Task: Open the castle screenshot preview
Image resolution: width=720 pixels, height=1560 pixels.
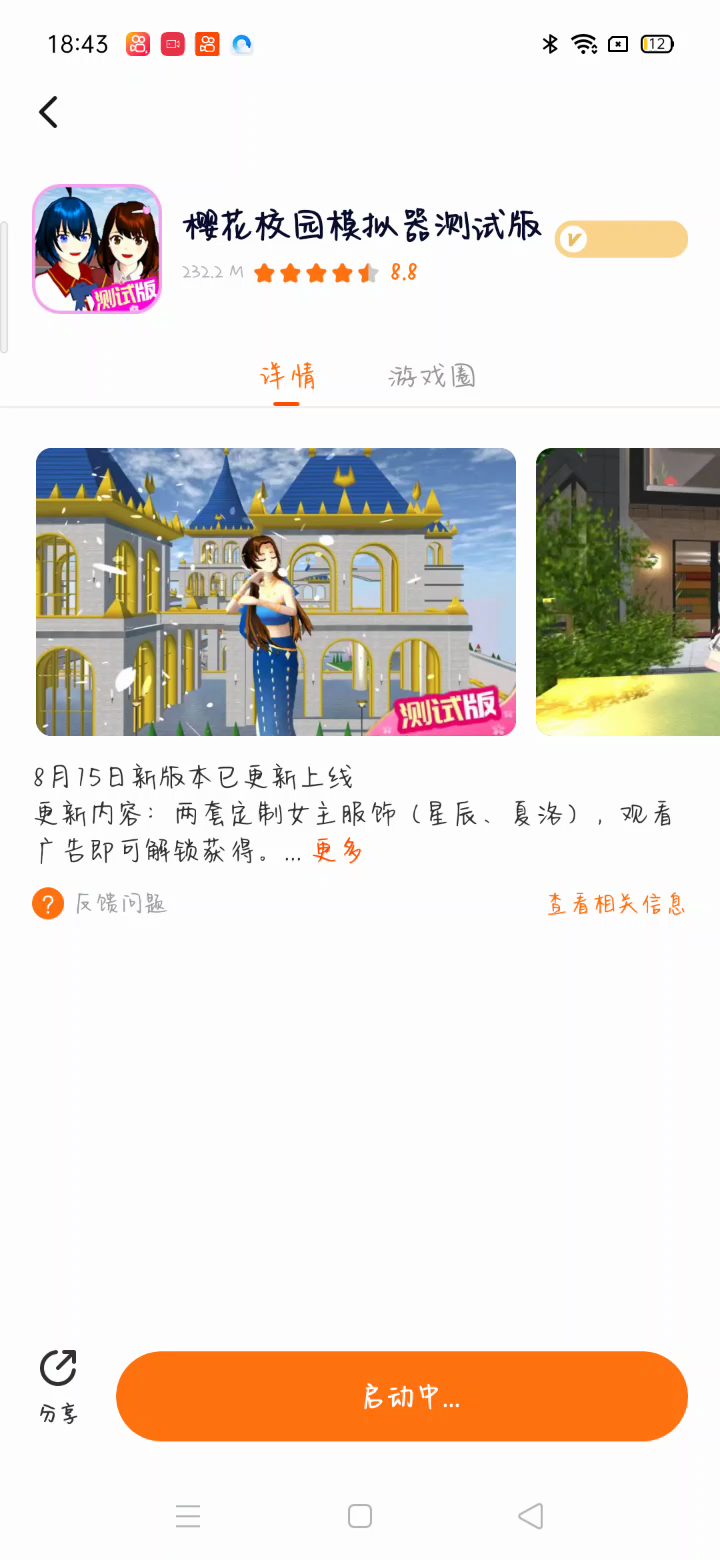Action: (x=276, y=591)
